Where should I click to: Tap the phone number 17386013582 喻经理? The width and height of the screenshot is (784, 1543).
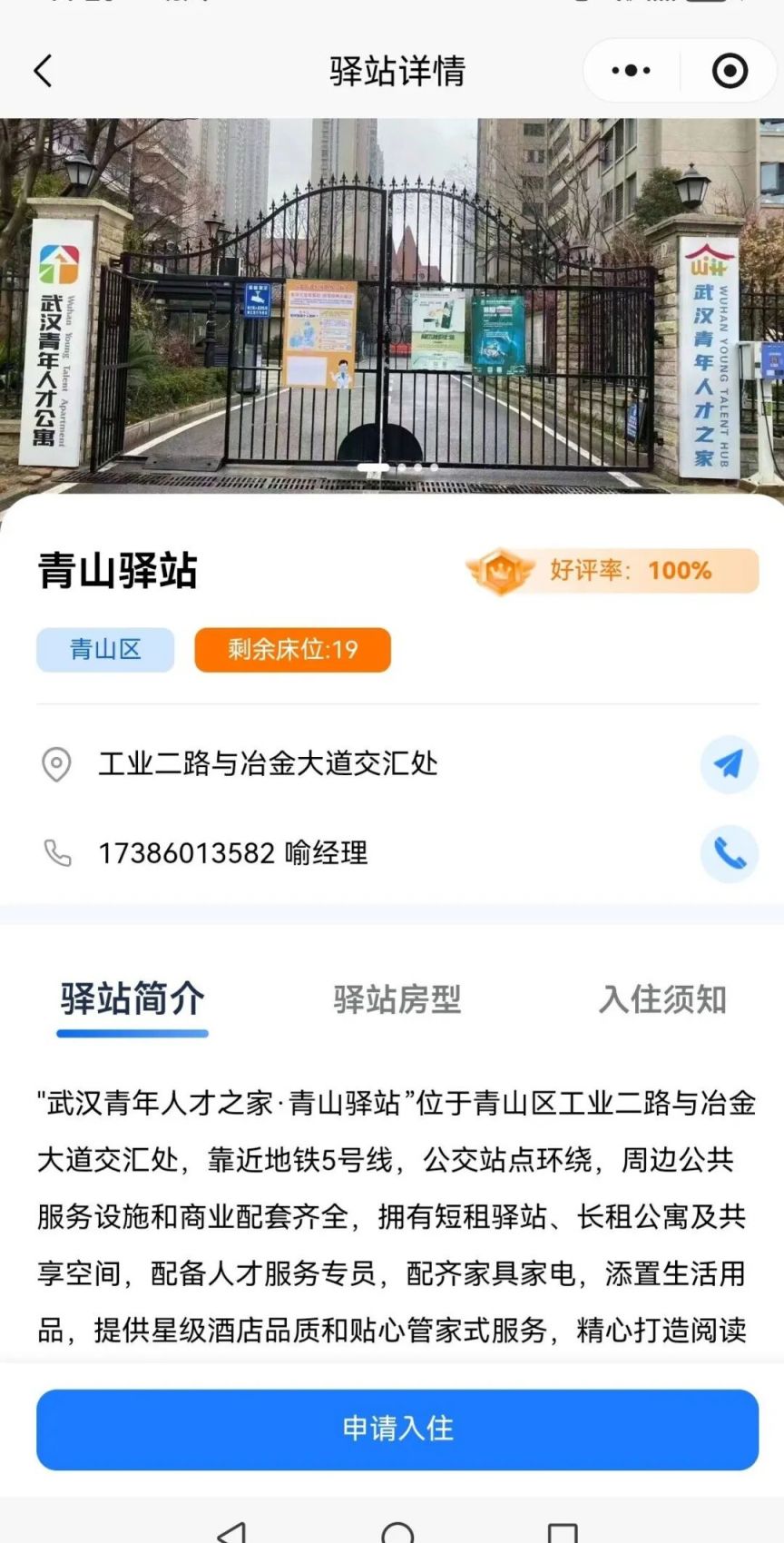coord(232,853)
